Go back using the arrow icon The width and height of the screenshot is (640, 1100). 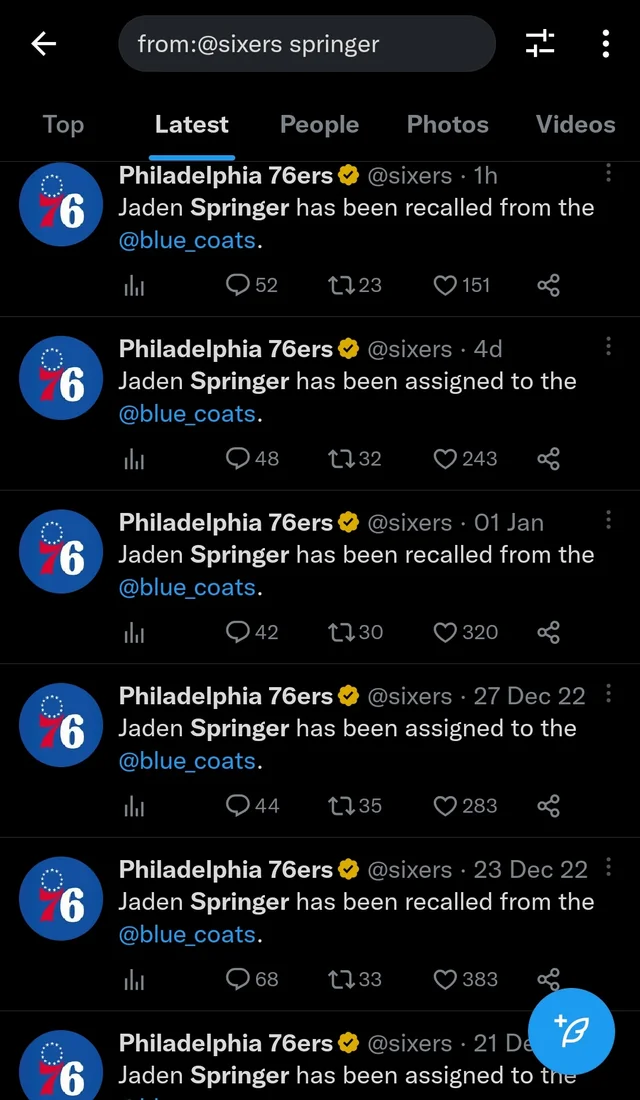click(44, 44)
